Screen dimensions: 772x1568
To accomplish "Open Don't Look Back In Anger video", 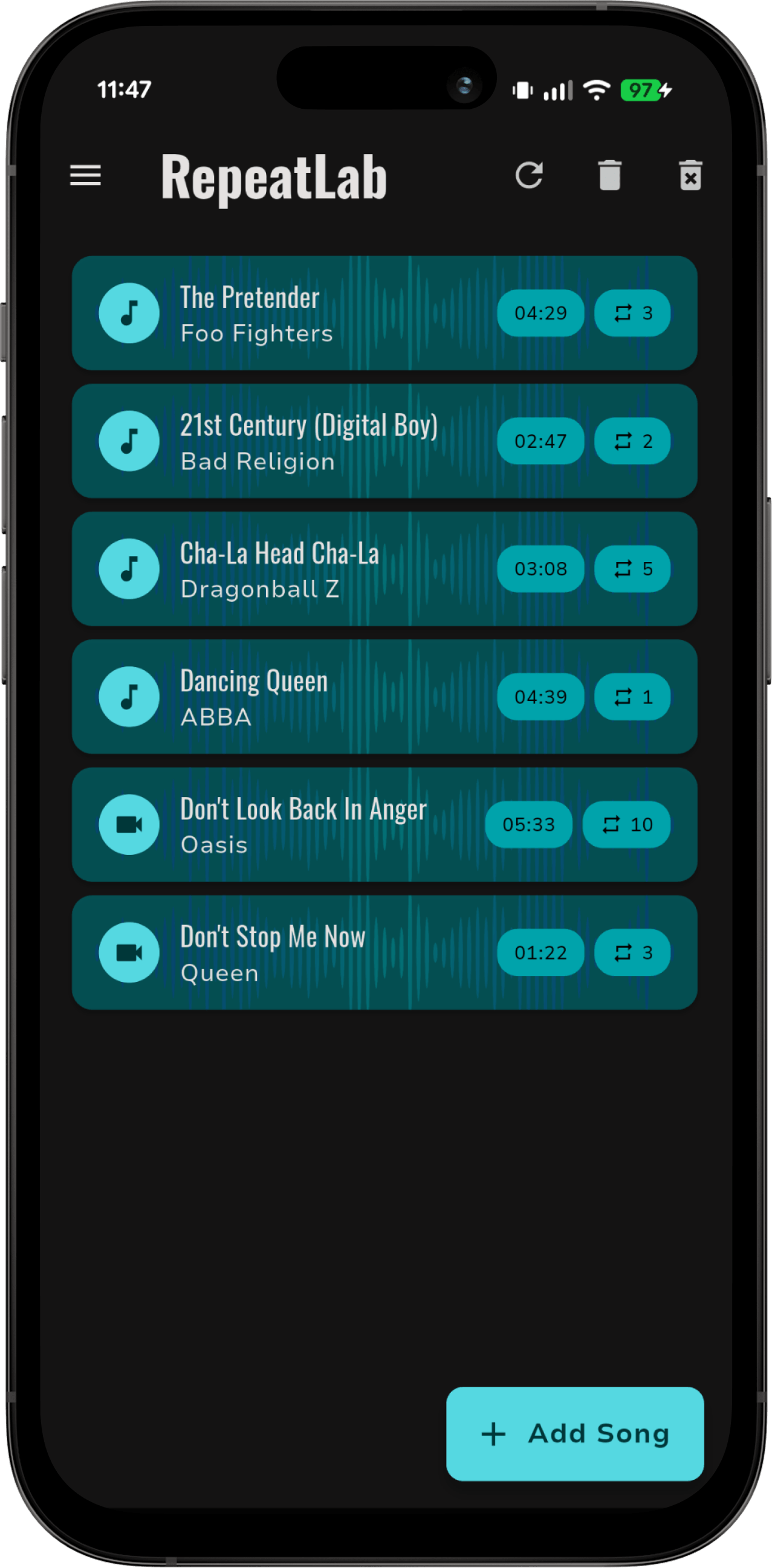I will 384,824.
